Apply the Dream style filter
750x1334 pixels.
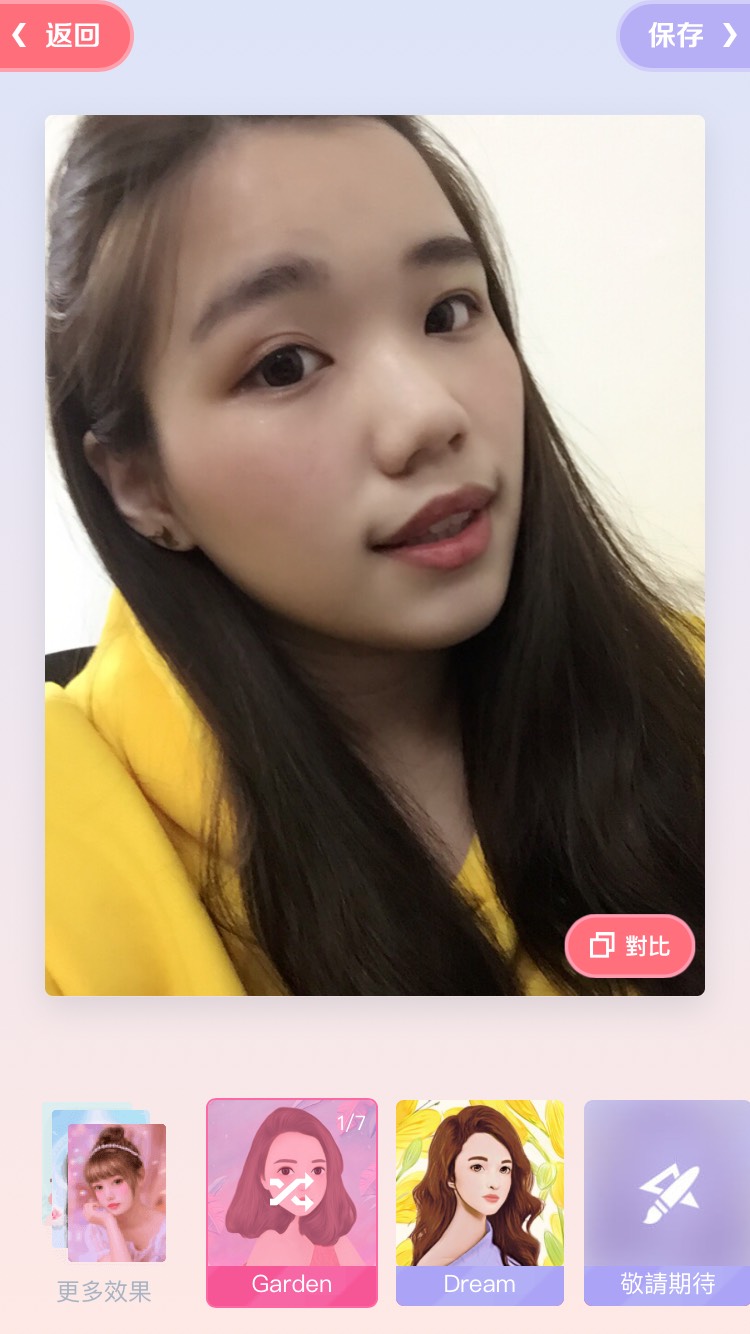(480, 1203)
